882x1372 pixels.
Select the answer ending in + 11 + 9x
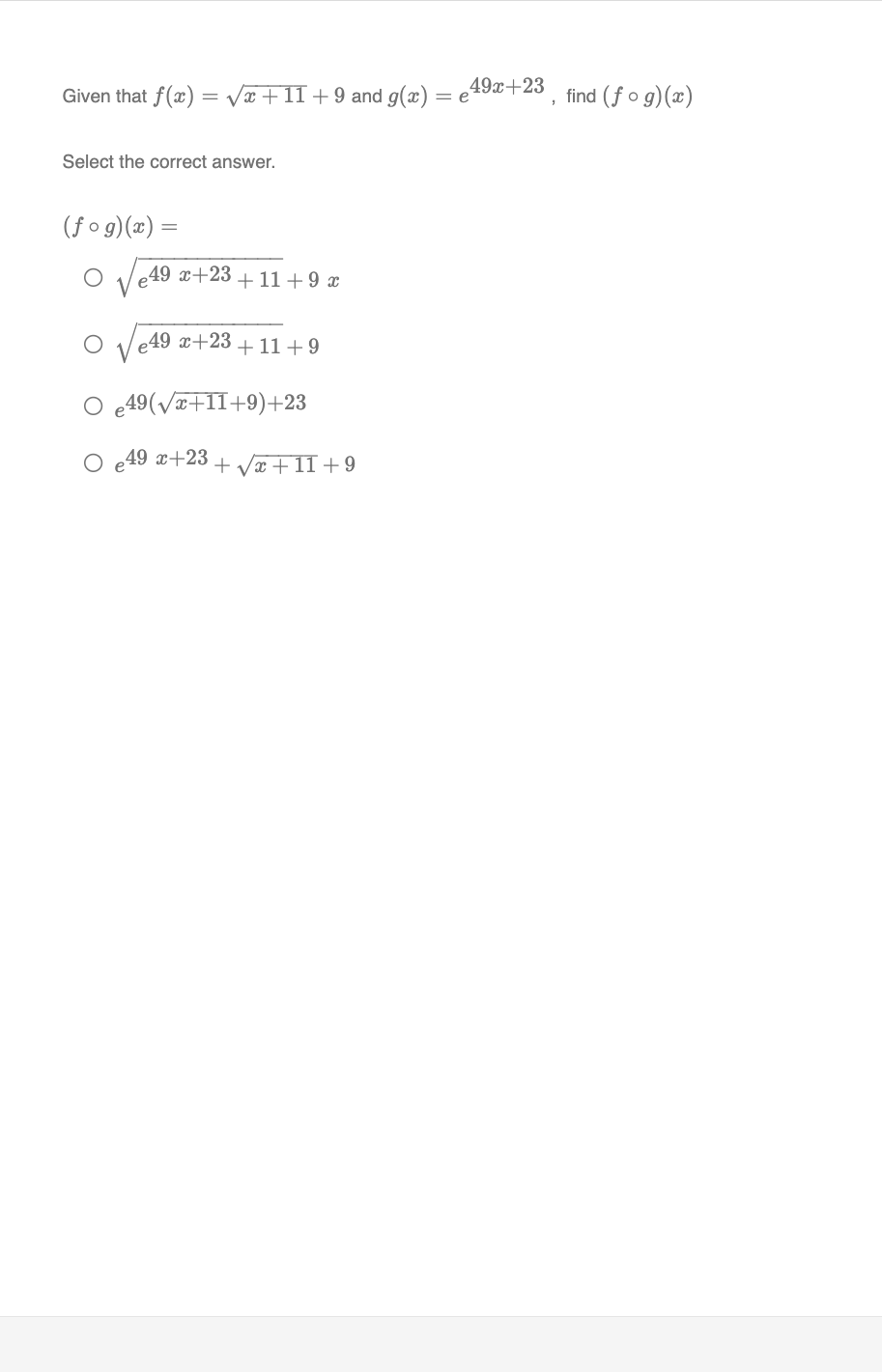tap(93, 278)
